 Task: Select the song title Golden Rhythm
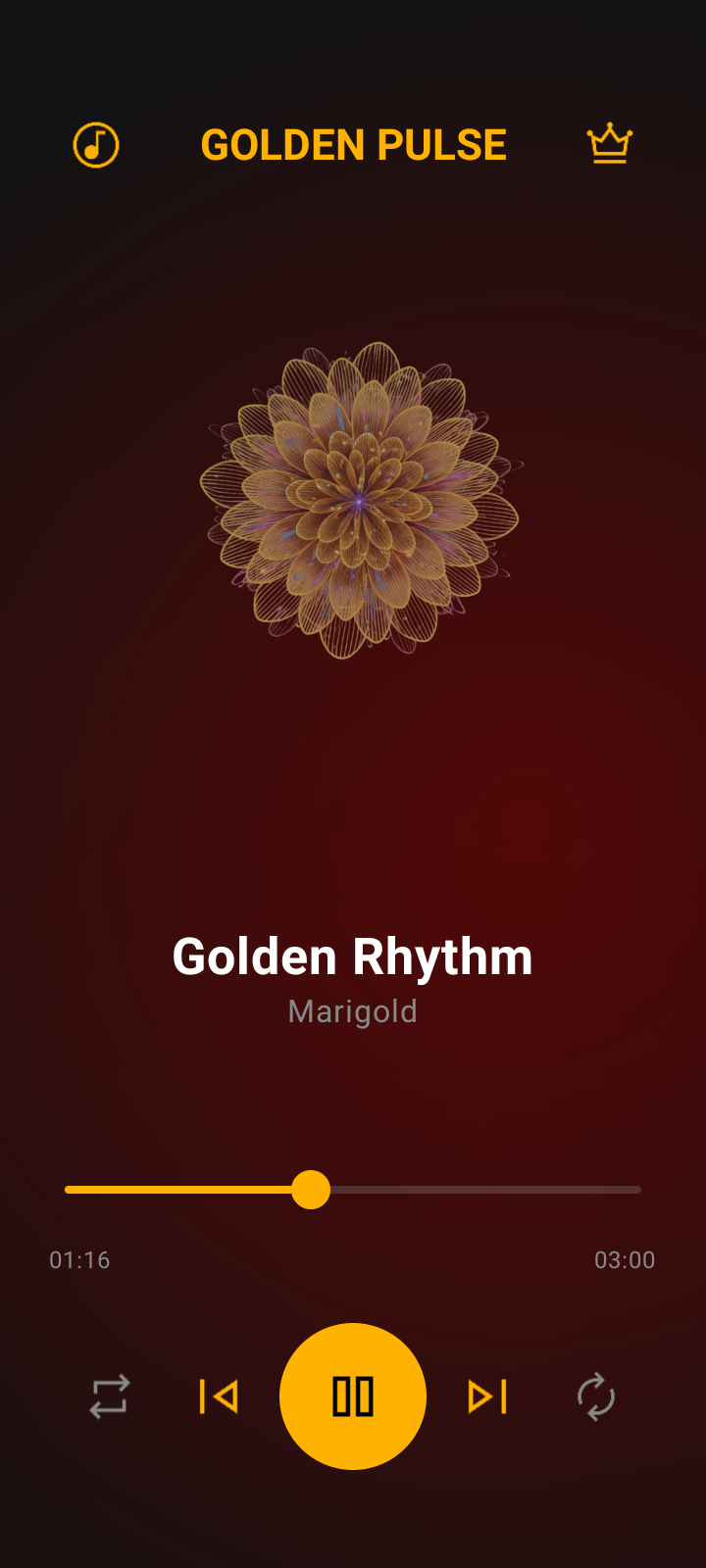(353, 955)
